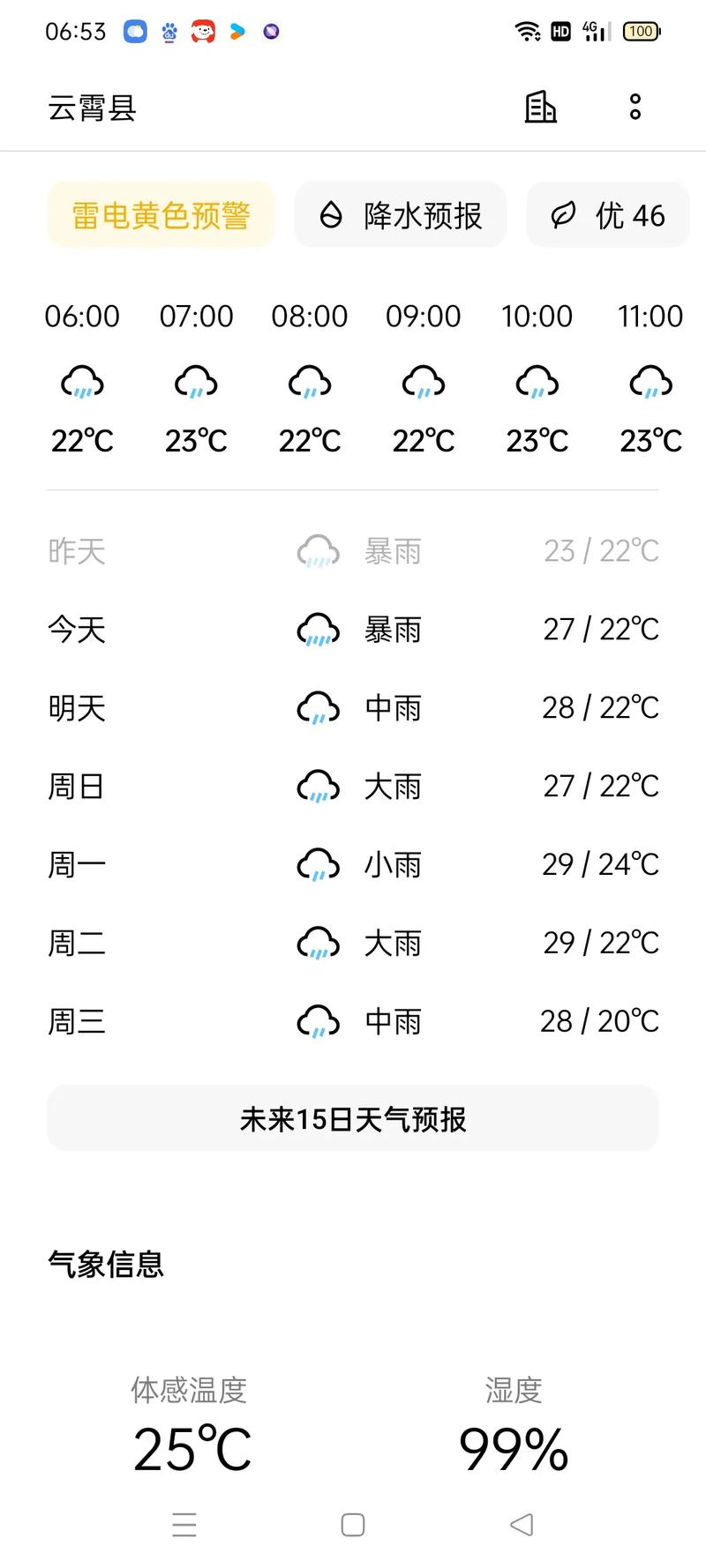
Task: Open details for the 明天 row
Action: 353,707
